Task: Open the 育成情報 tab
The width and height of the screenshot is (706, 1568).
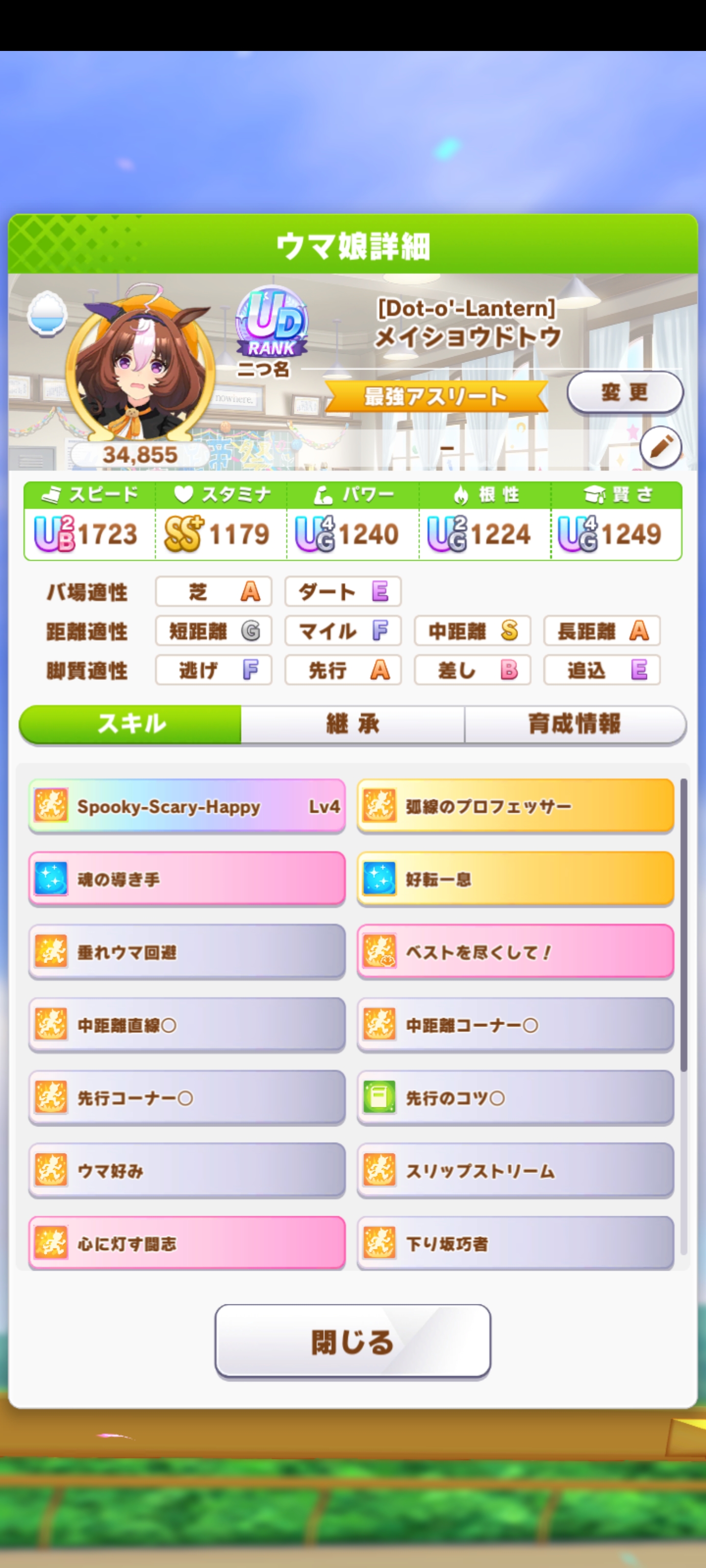Action: [575, 724]
